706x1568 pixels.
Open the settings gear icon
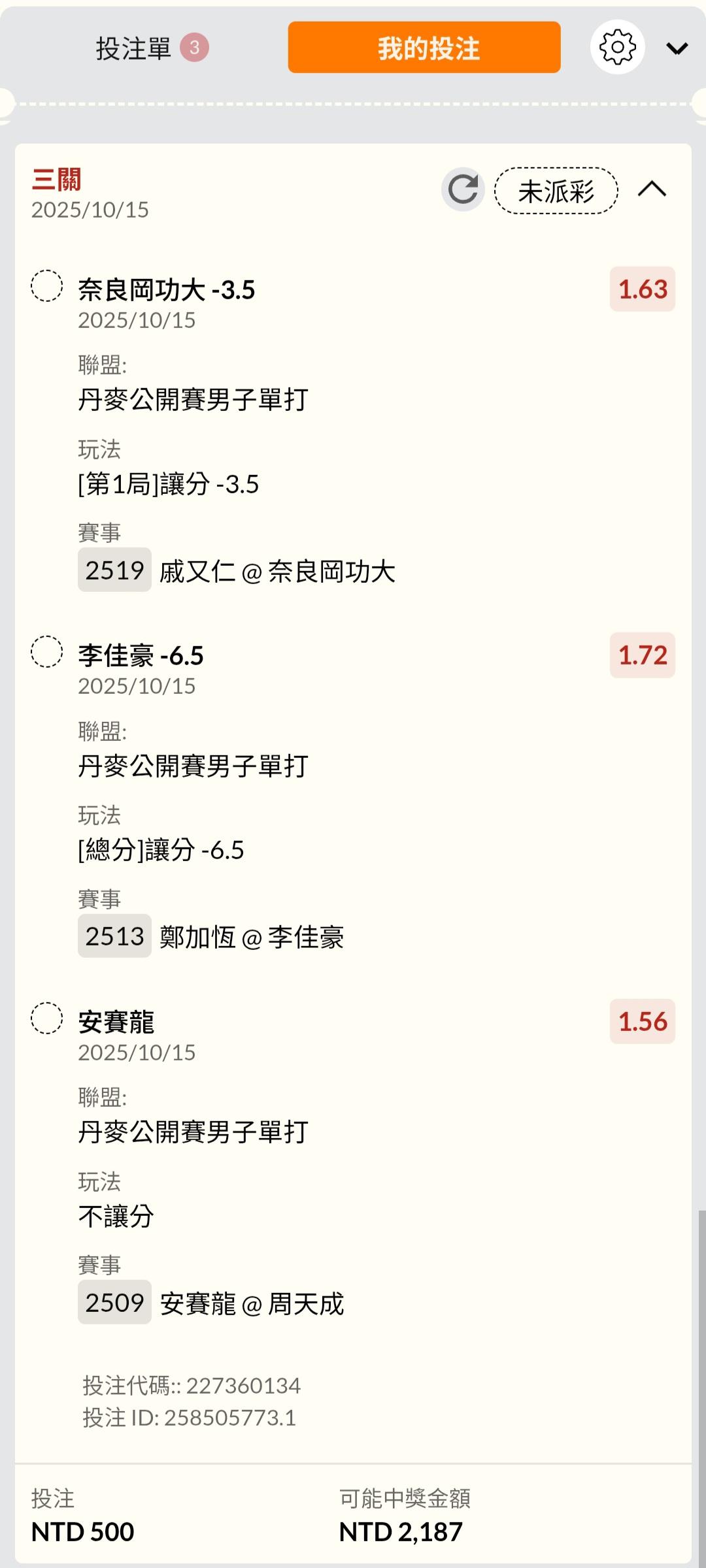617,47
